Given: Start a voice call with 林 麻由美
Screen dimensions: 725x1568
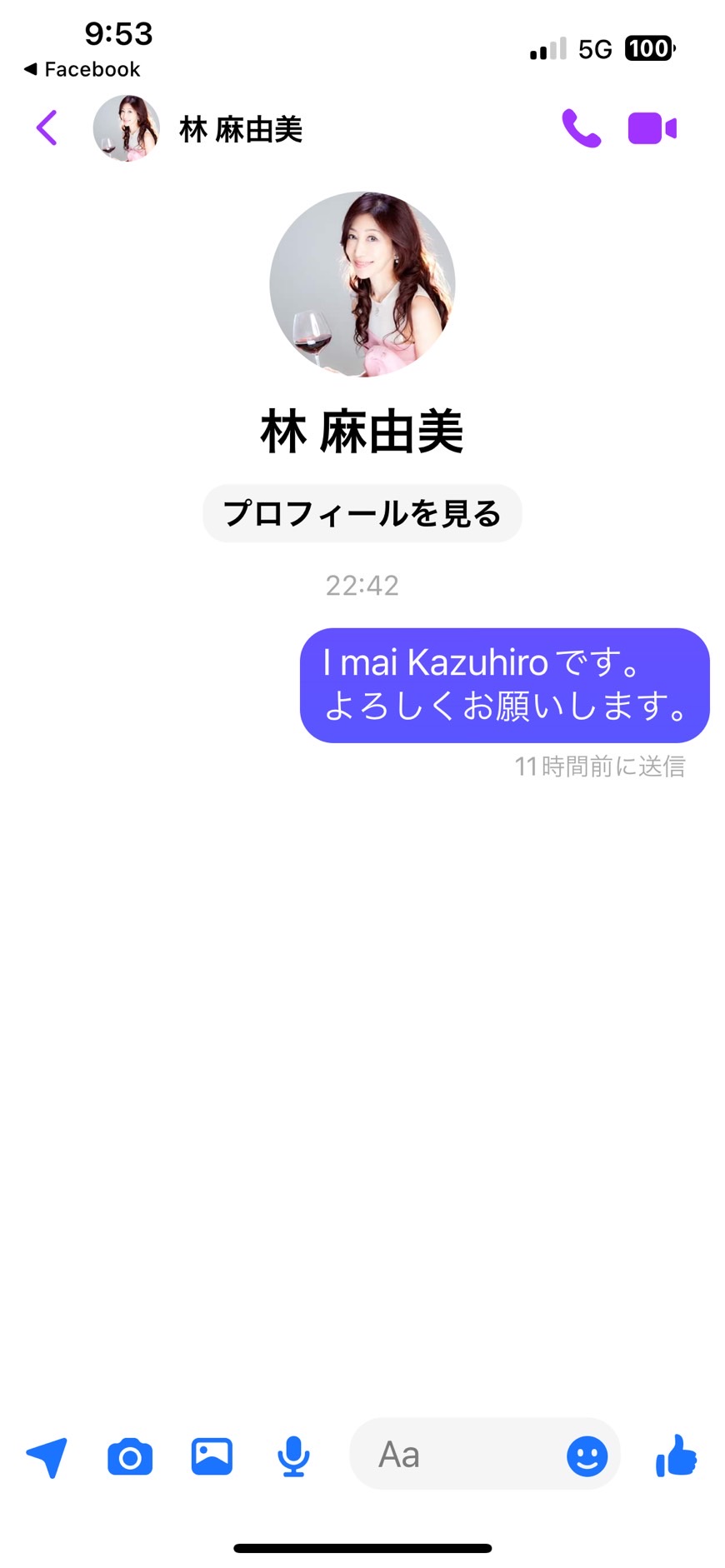Looking at the screenshot, I should point(581,128).
